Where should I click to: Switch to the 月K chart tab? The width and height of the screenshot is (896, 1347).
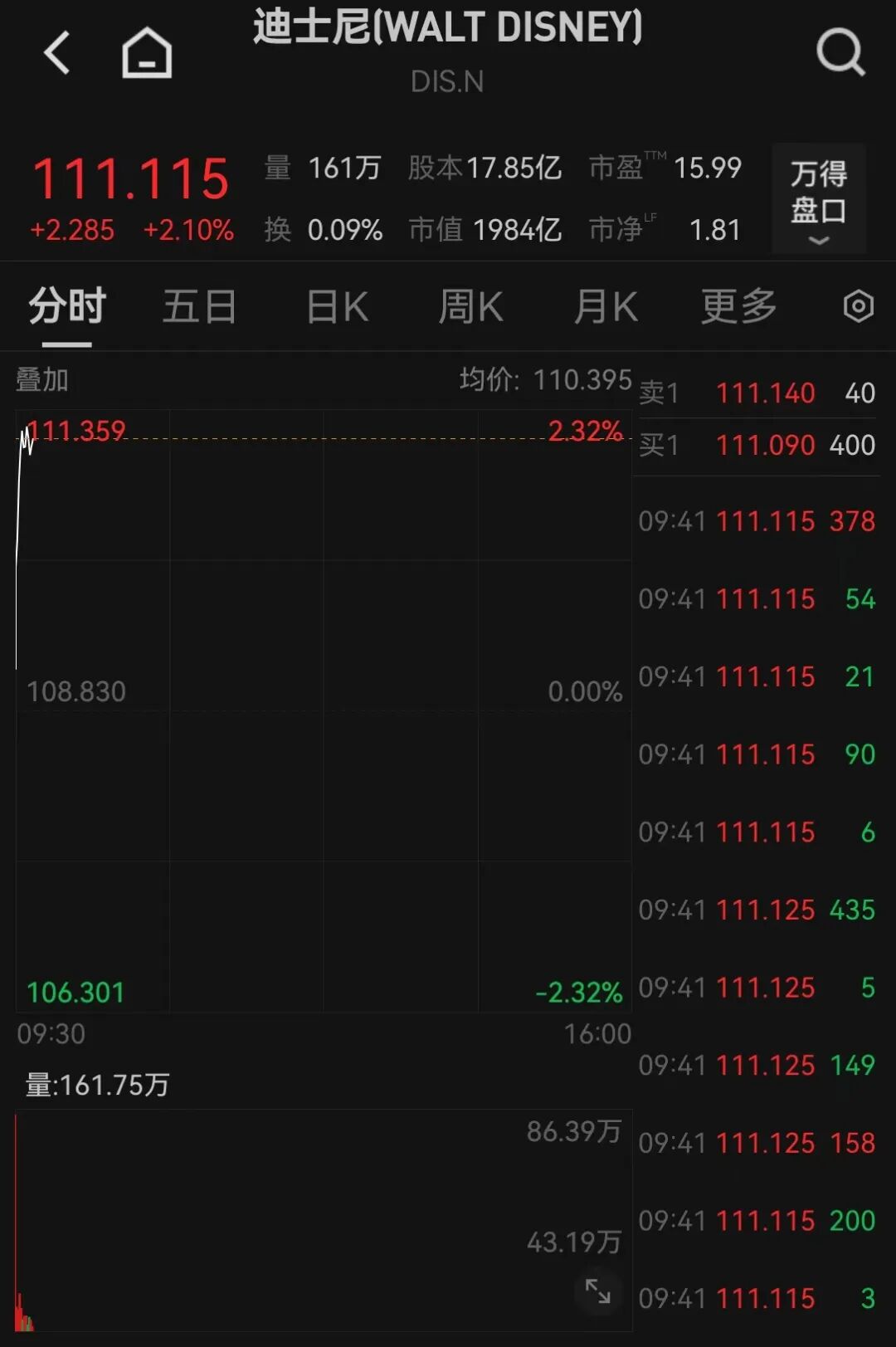point(606,307)
